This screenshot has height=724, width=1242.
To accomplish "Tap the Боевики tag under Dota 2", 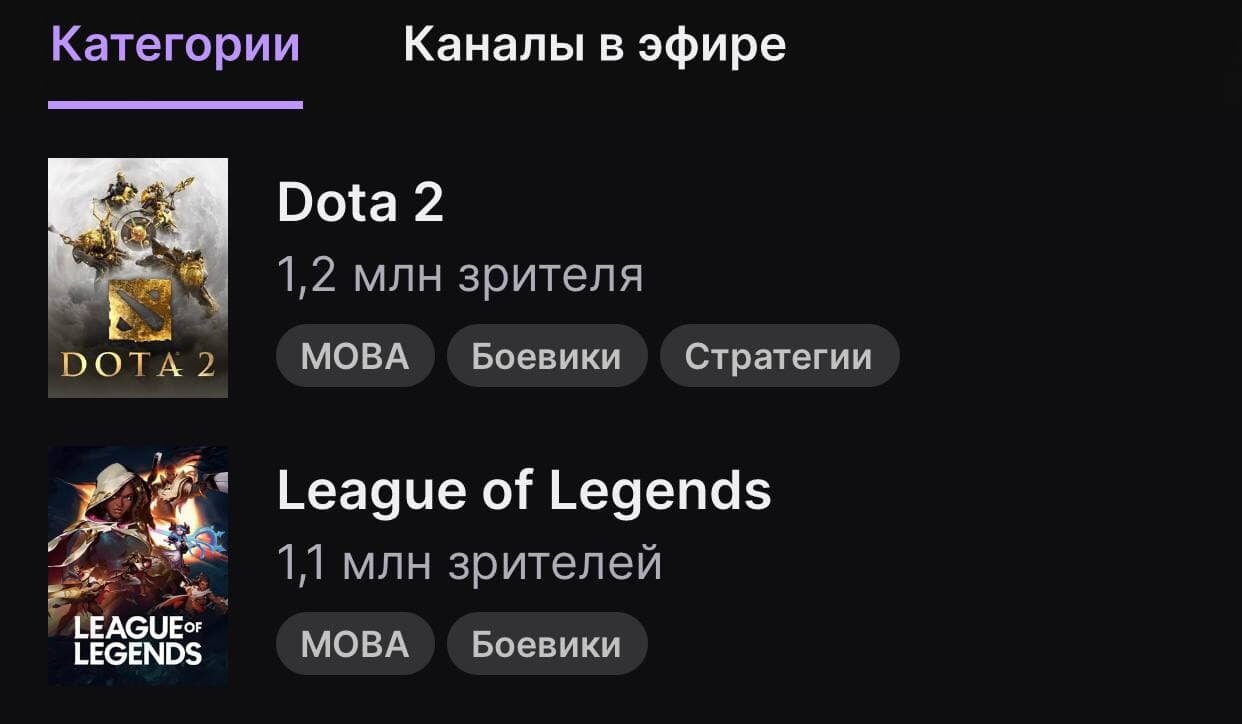I will point(546,356).
